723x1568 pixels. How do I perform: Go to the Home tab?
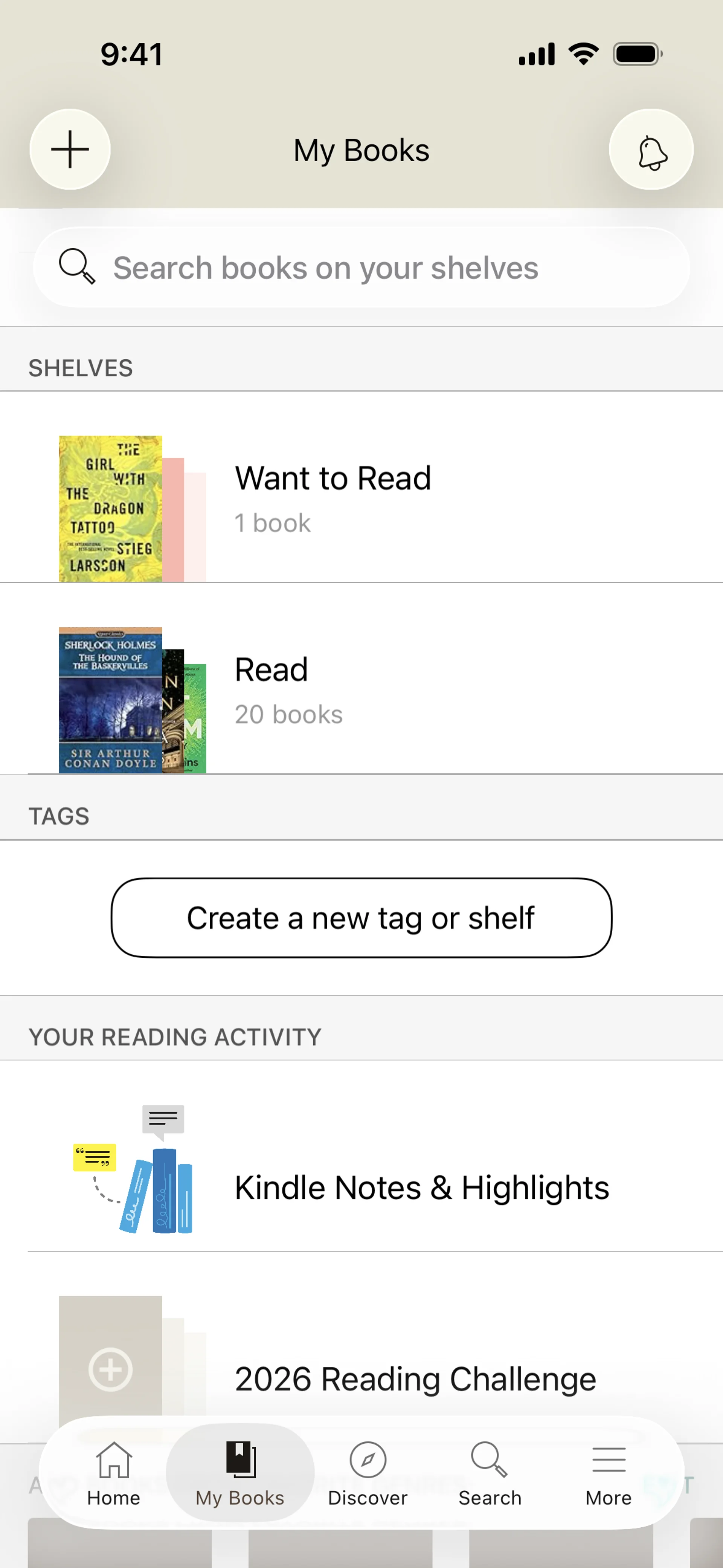[x=113, y=1474]
